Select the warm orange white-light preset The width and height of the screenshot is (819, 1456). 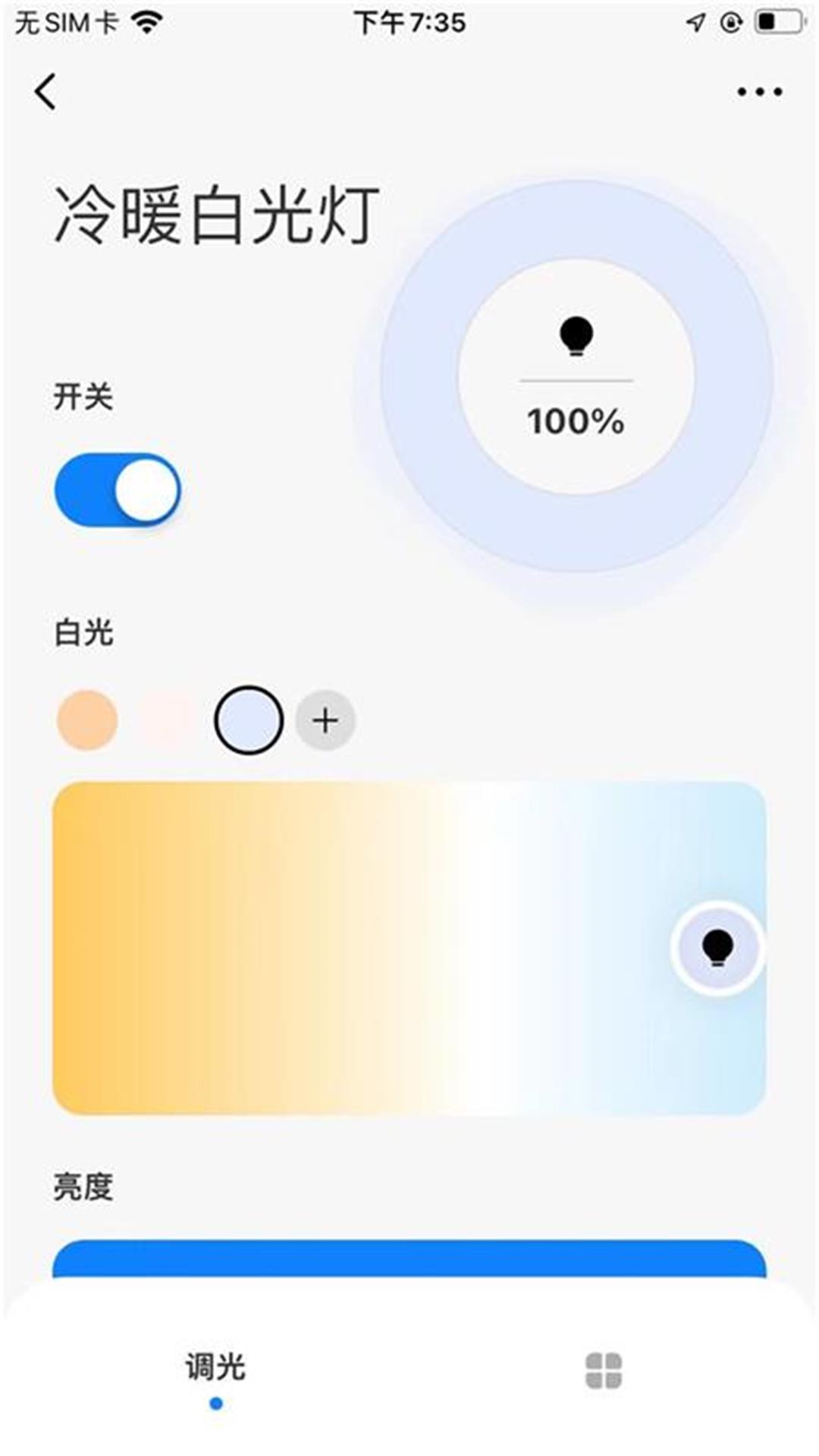87,720
